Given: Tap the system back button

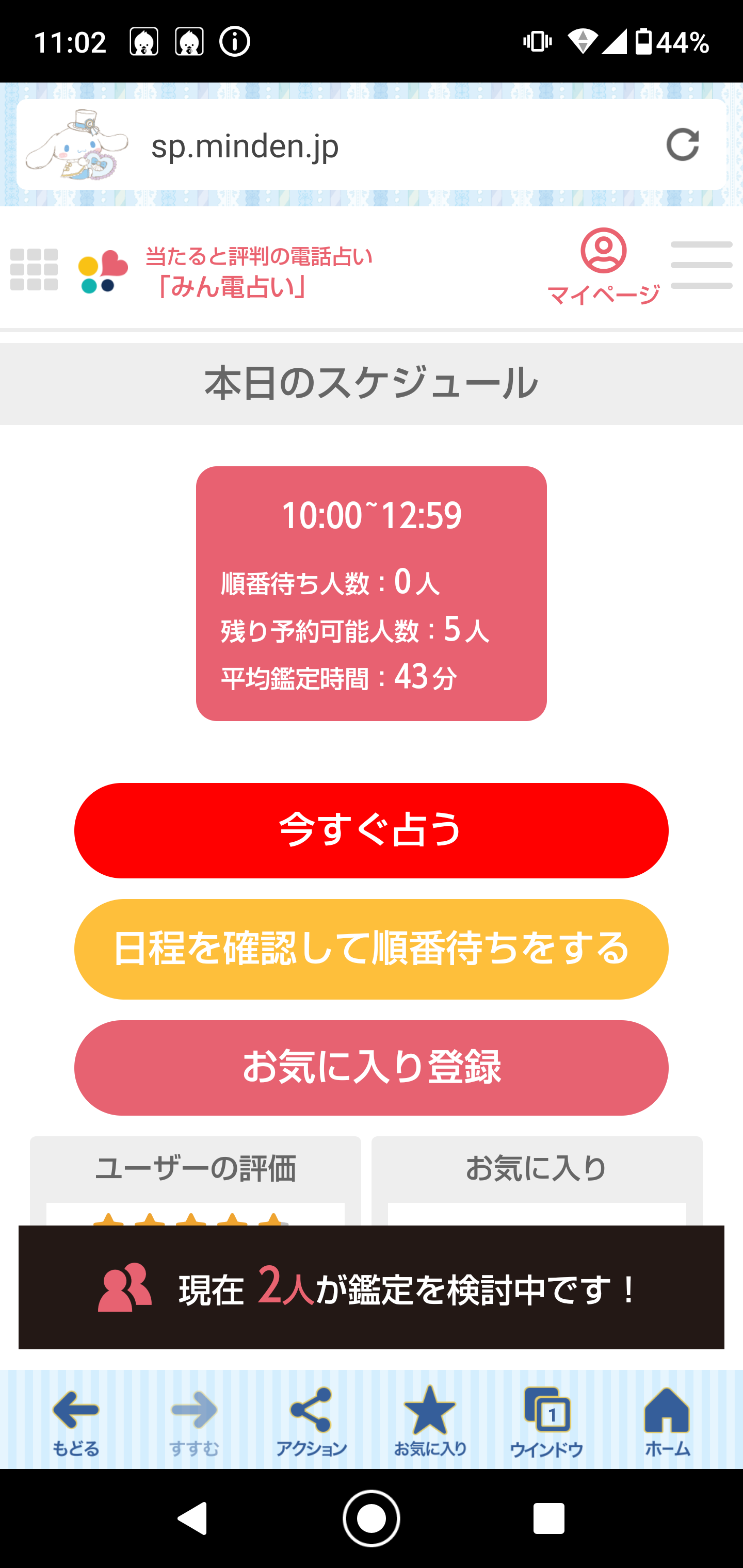Looking at the screenshot, I should click(192, 1518).
